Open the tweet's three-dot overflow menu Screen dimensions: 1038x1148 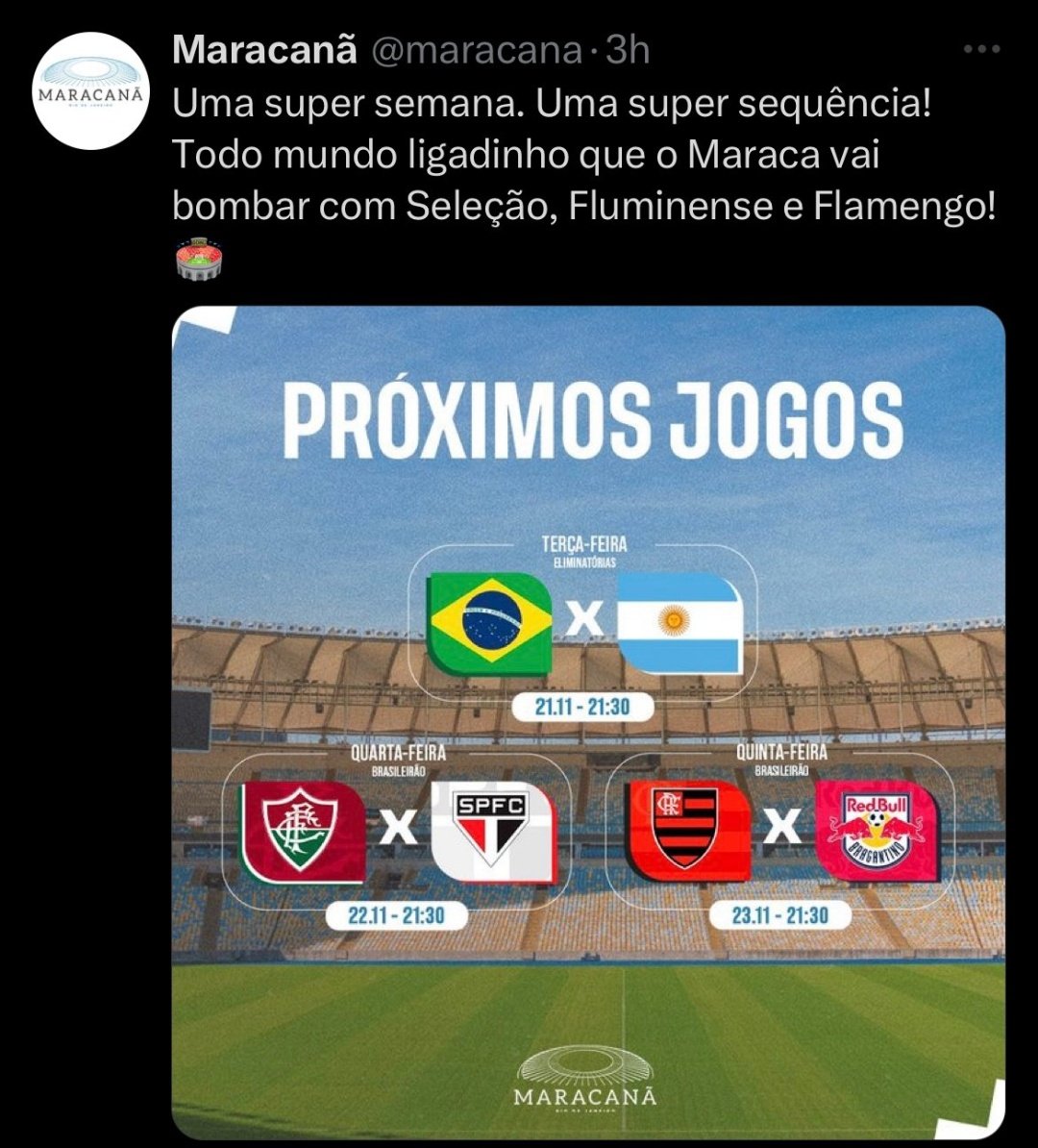tap(982, 50)
